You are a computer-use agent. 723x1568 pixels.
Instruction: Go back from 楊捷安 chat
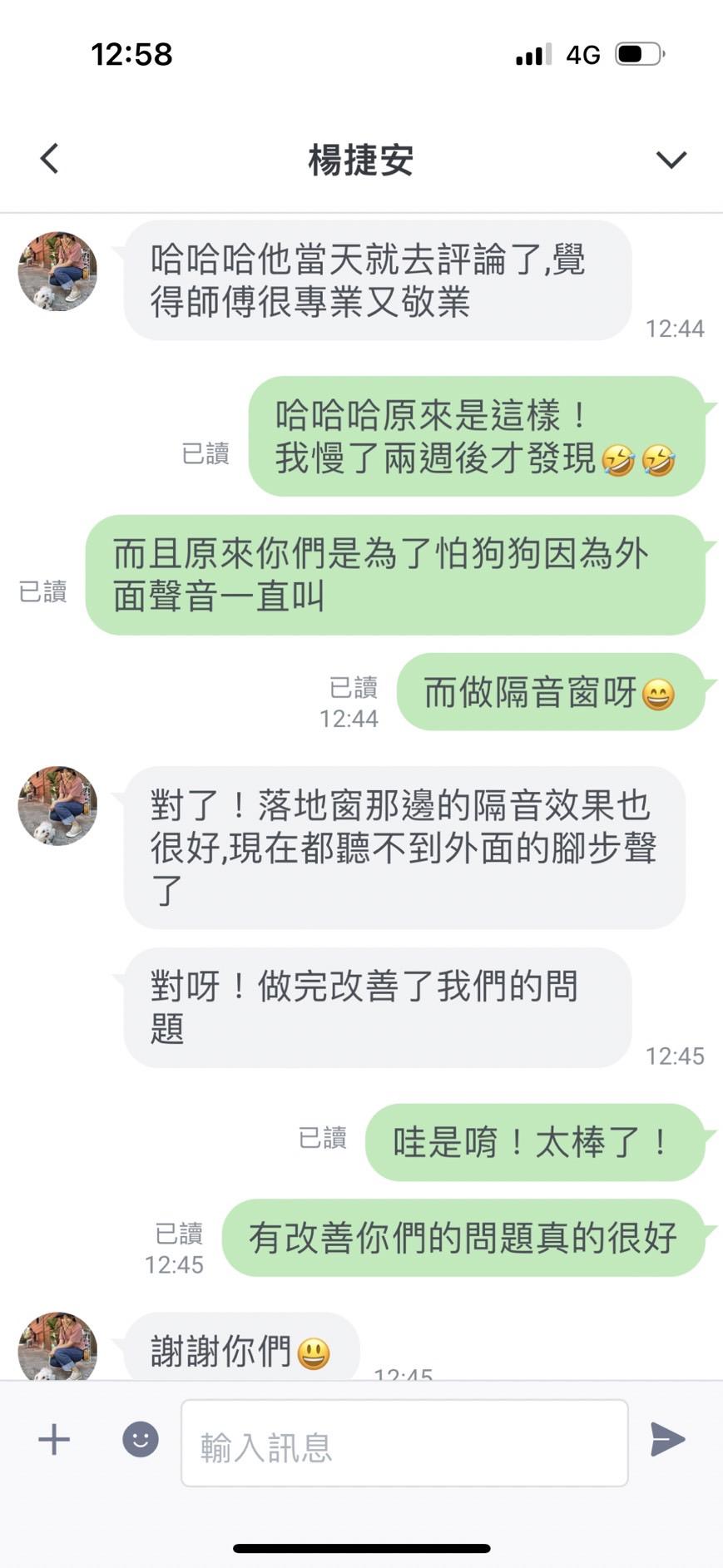click(50, 158)
